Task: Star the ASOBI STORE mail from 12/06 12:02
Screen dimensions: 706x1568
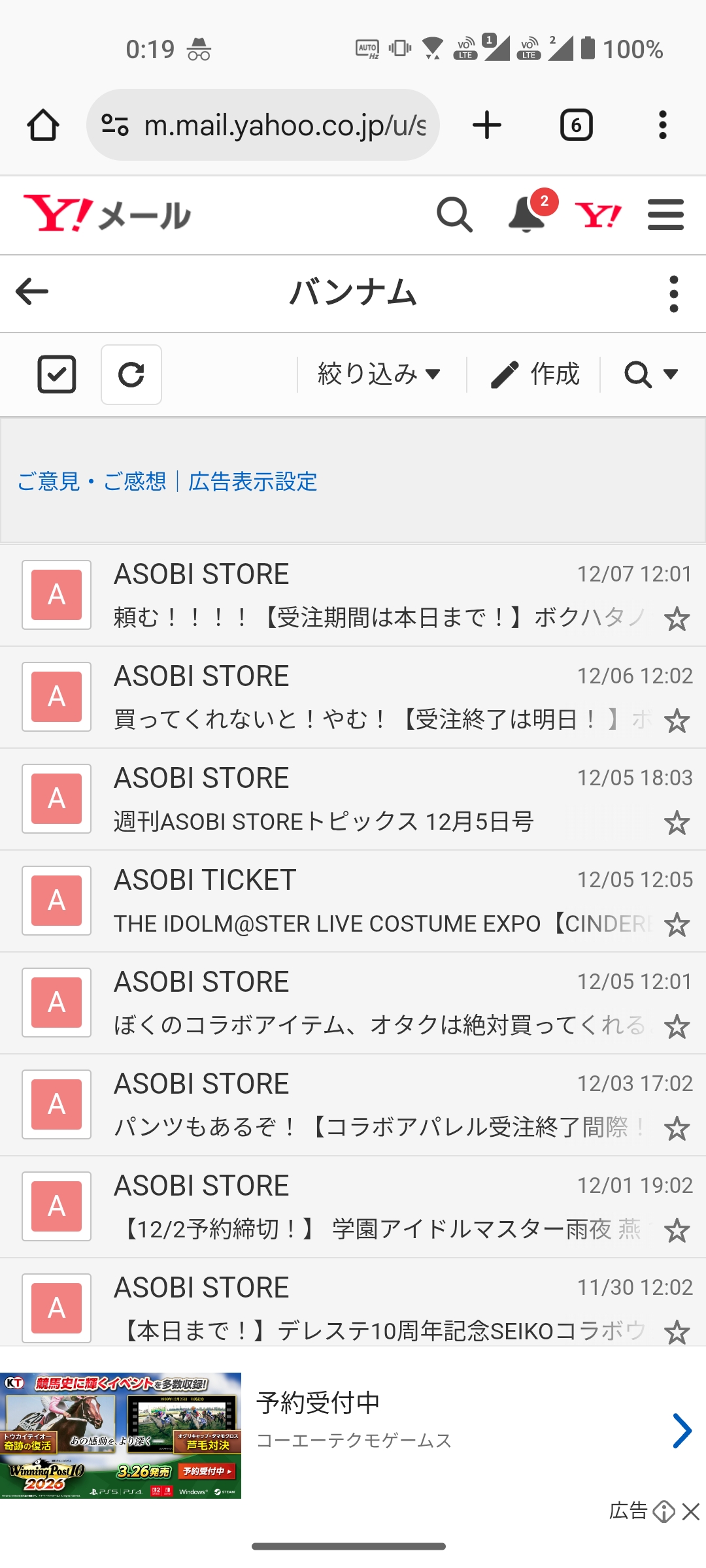Action: click(677, 721)
